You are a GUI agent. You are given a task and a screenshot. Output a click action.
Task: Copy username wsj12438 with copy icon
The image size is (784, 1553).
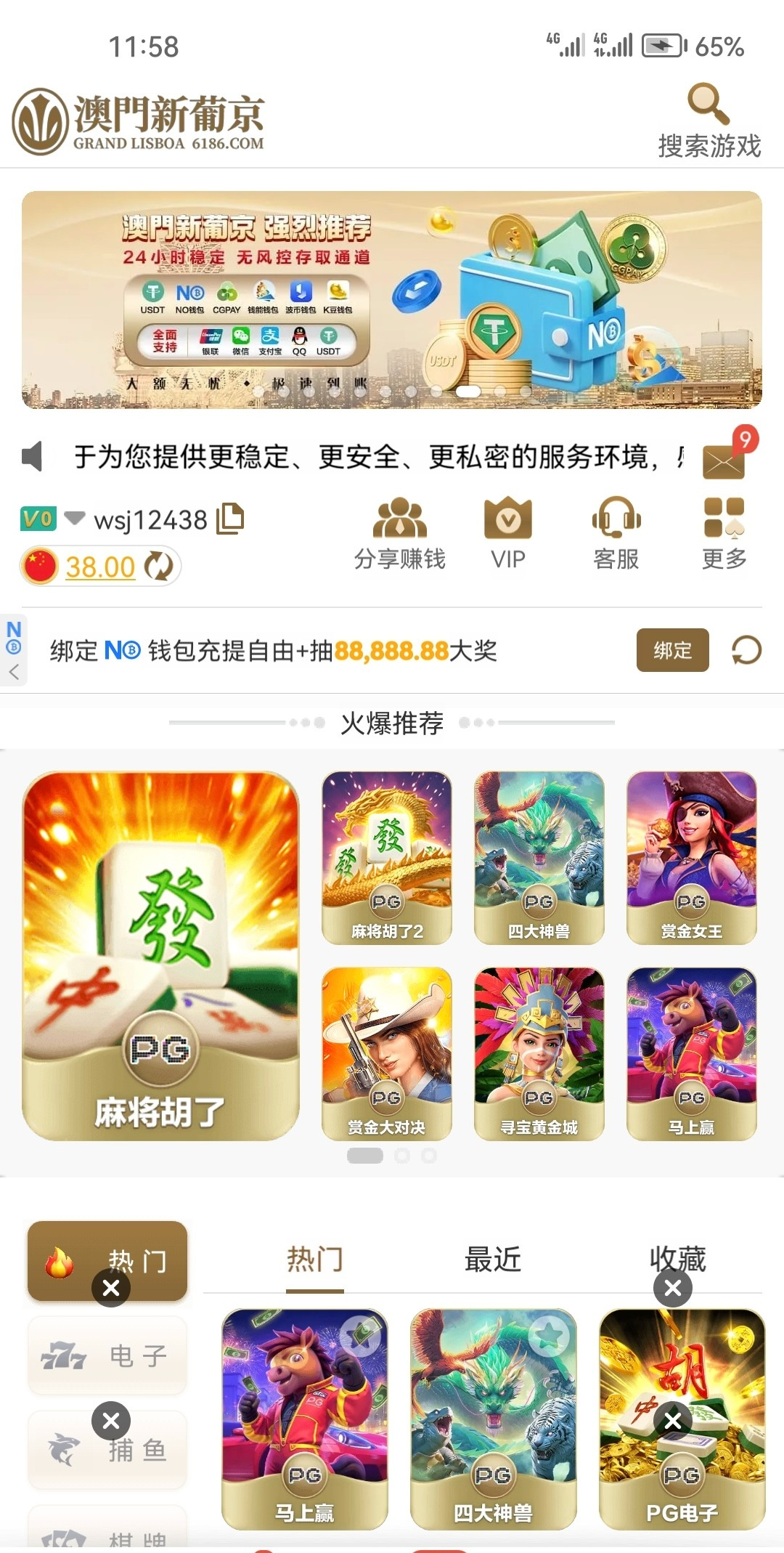[x=231, y=519]
